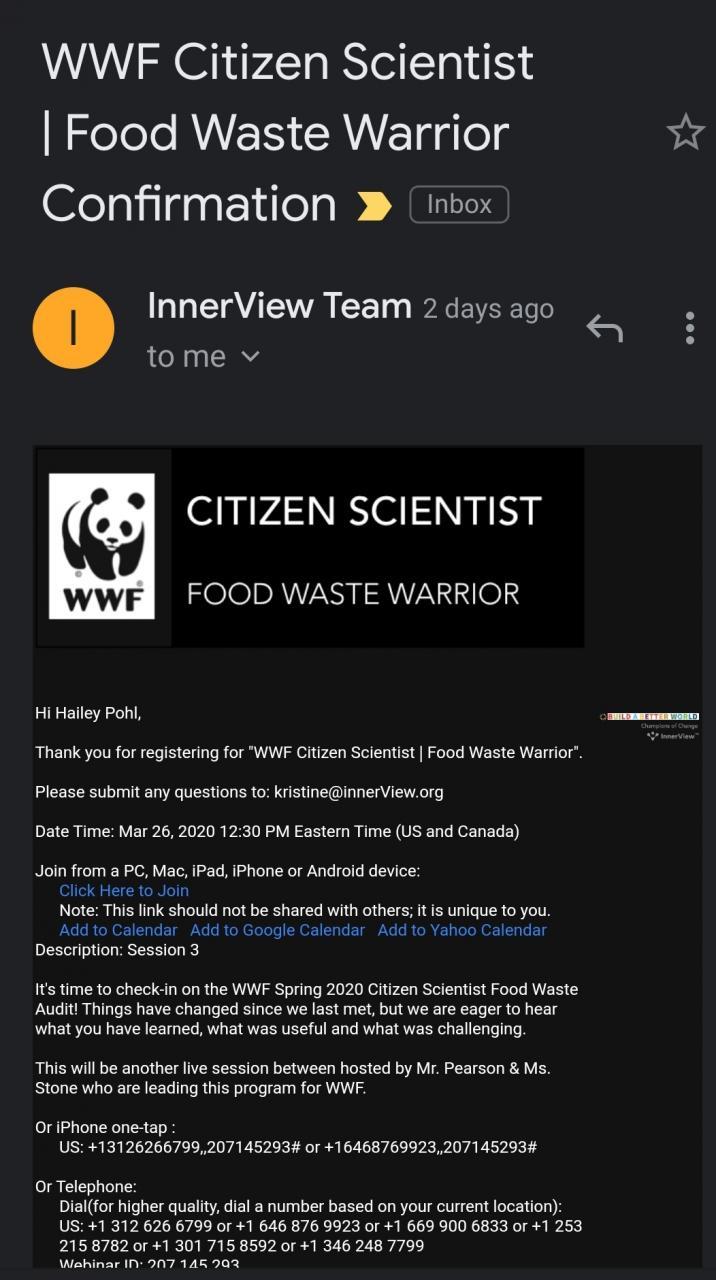This screenshot has height=1280, width=716.
Task: Reply to InnerView Team
Action: tap(604, 328)
